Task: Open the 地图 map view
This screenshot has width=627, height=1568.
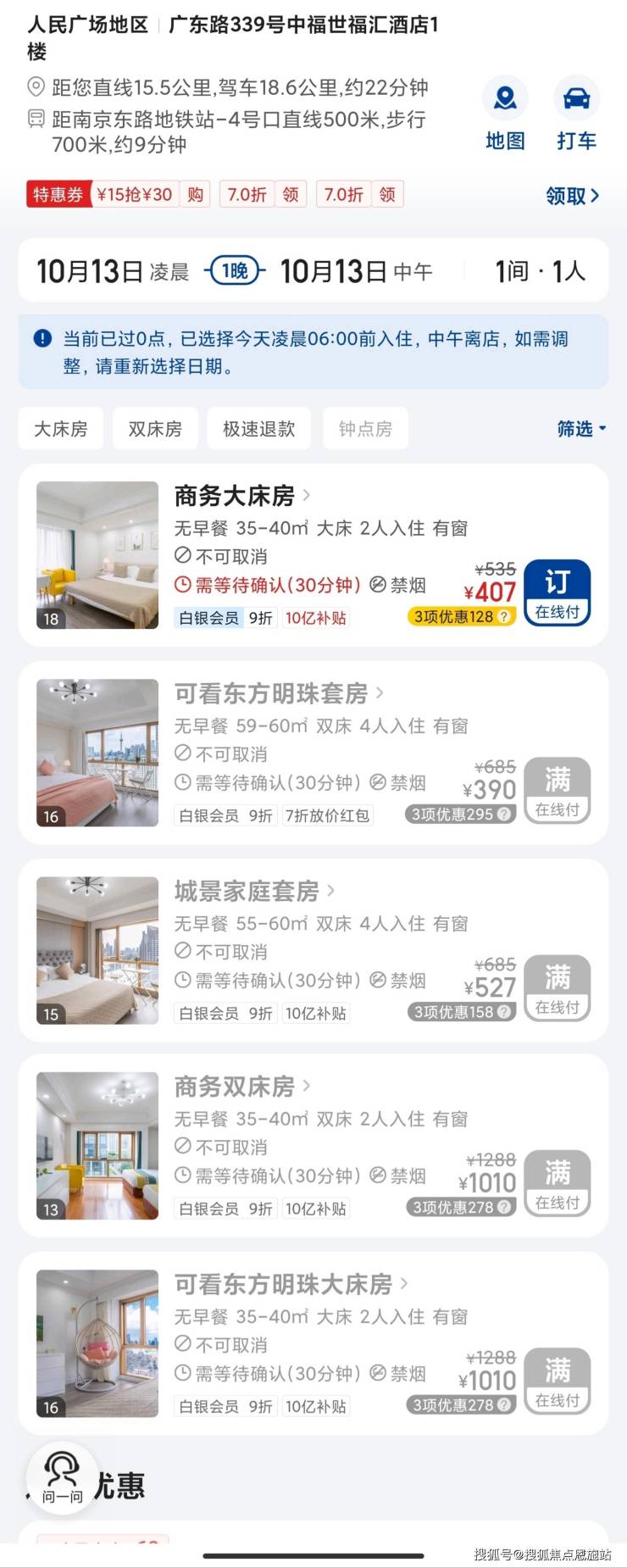Action: (x=505, y=114)
